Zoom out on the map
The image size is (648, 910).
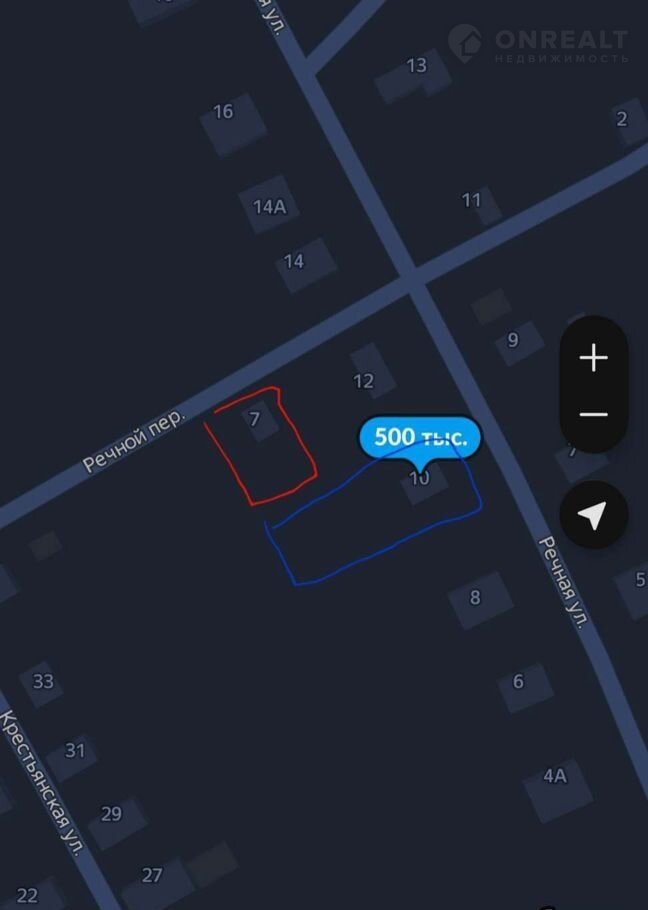[593, 414]
